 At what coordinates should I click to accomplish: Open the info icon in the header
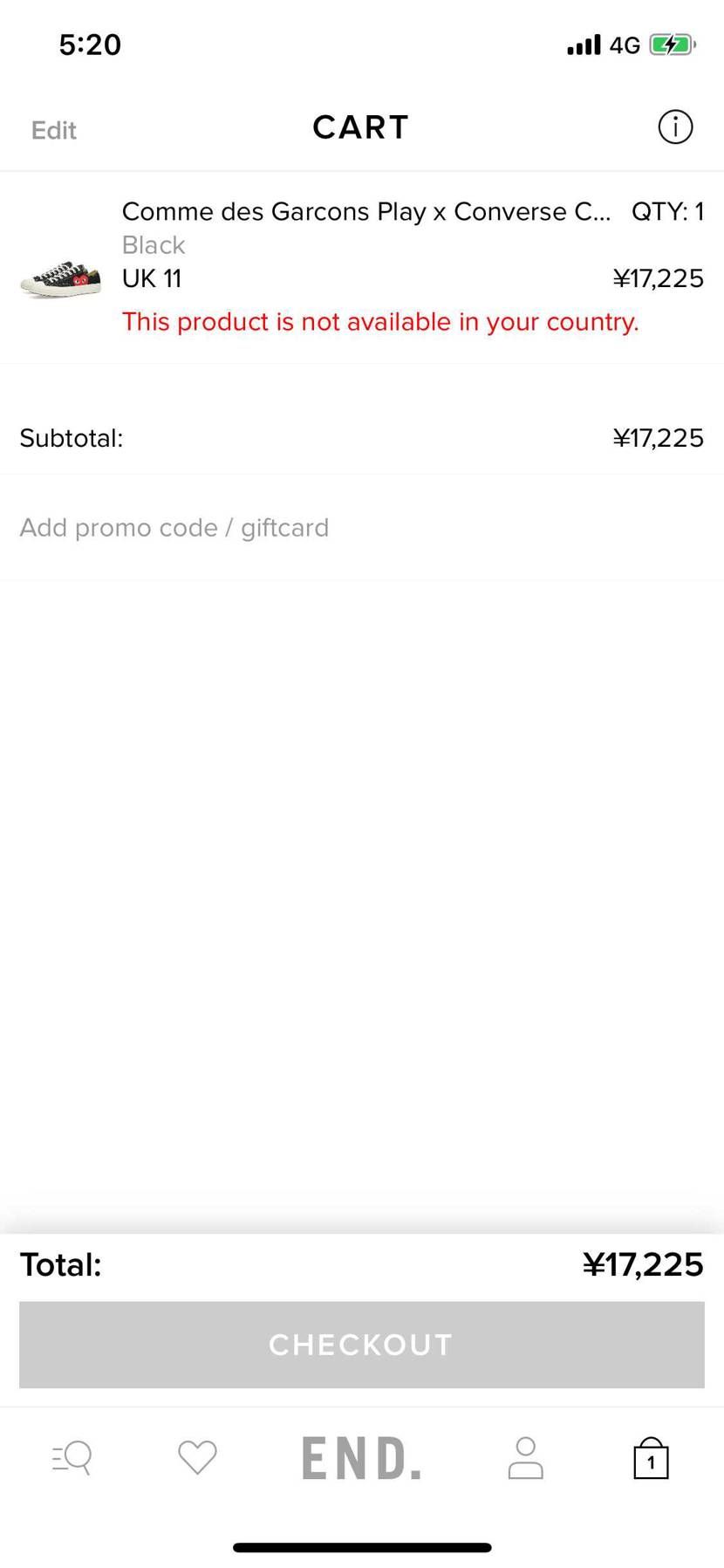coord(674,127)
